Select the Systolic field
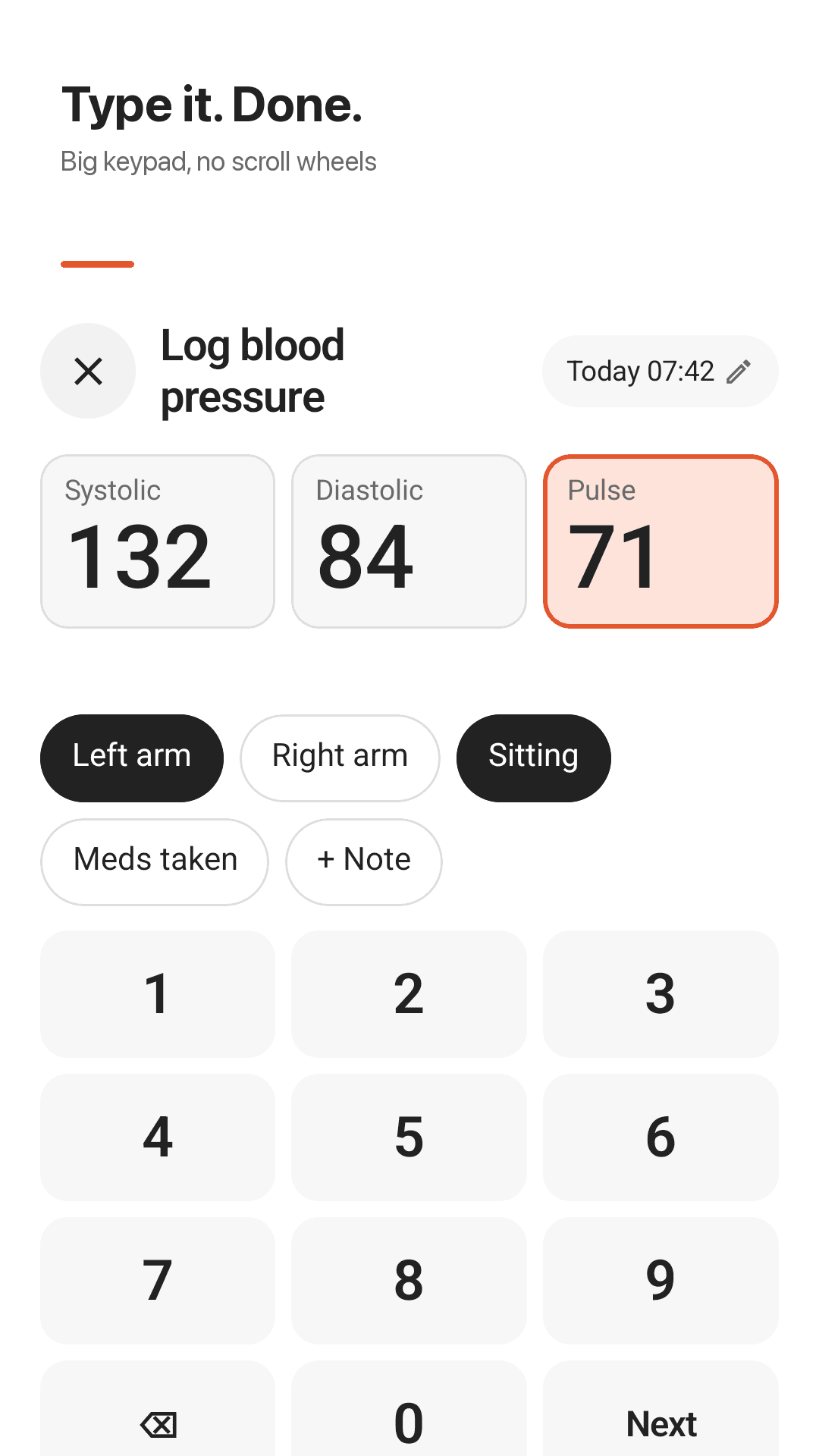 point(158,541)
